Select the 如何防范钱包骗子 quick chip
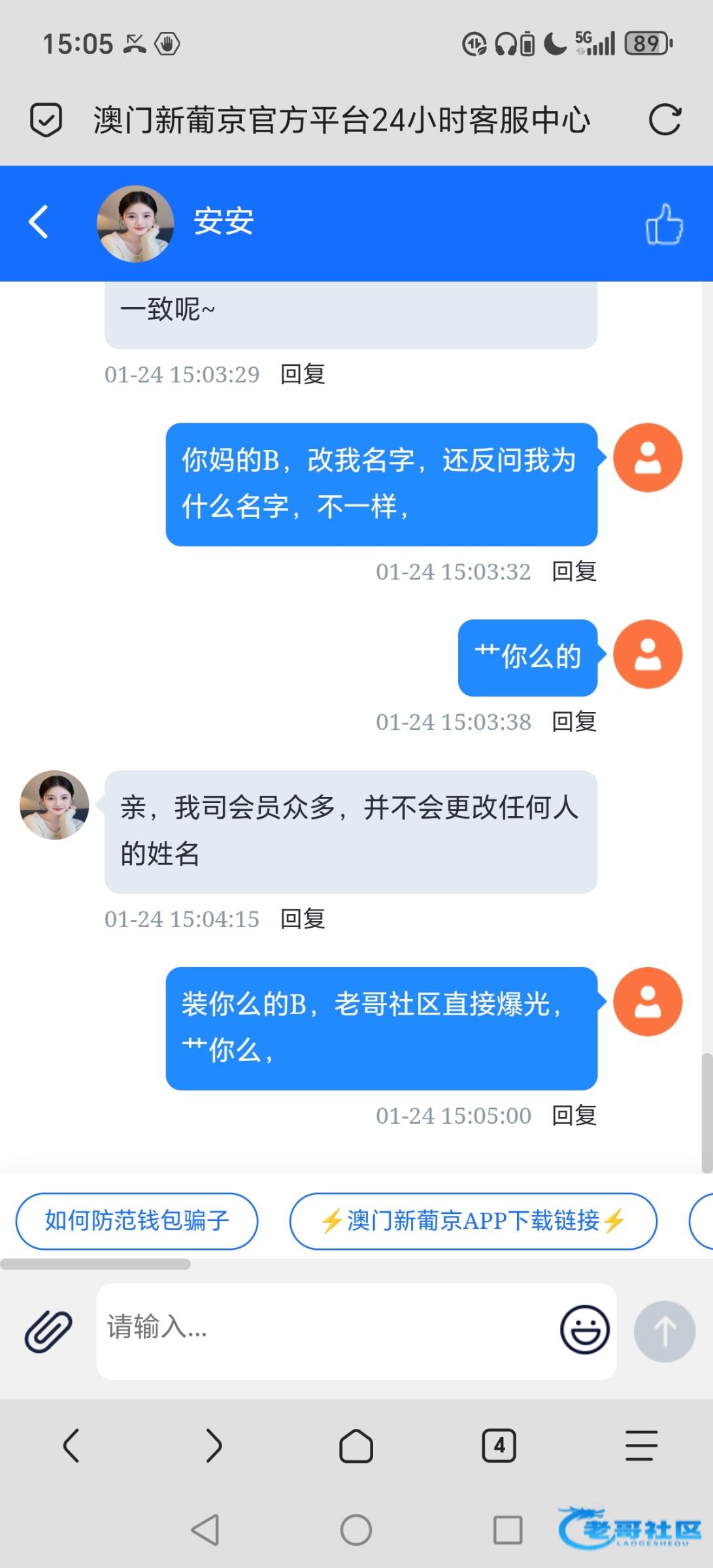This screenshot has width=713, height=1568. coord(137,1220)
